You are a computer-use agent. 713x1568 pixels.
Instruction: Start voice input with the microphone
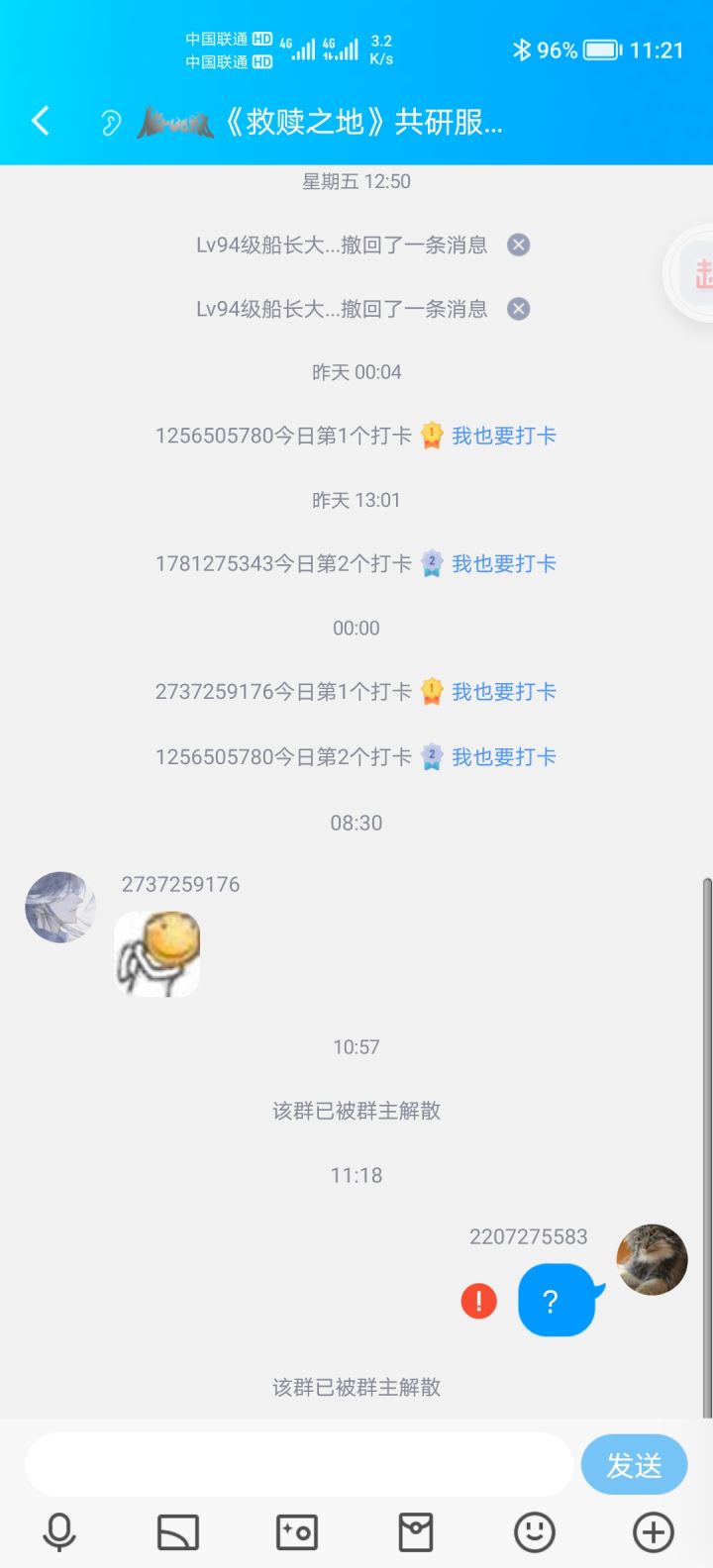pyautogui.click(x=59, y=1532)
